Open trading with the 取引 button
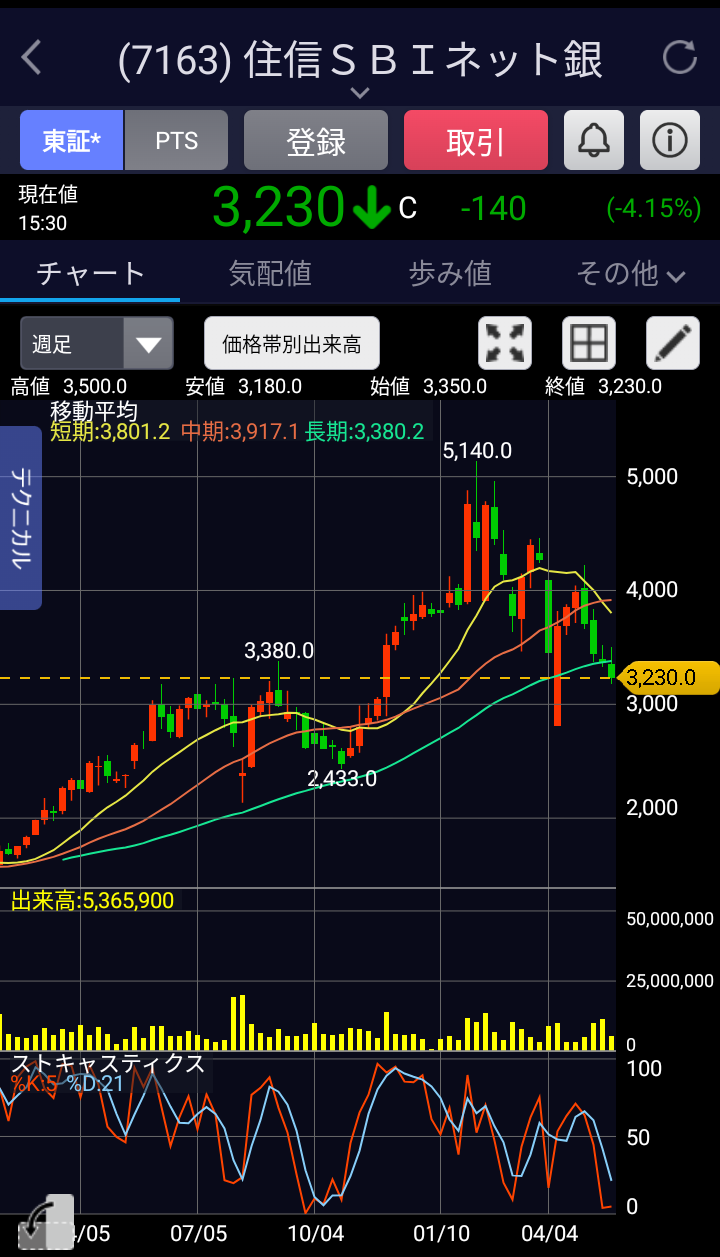 coord(476,140)
